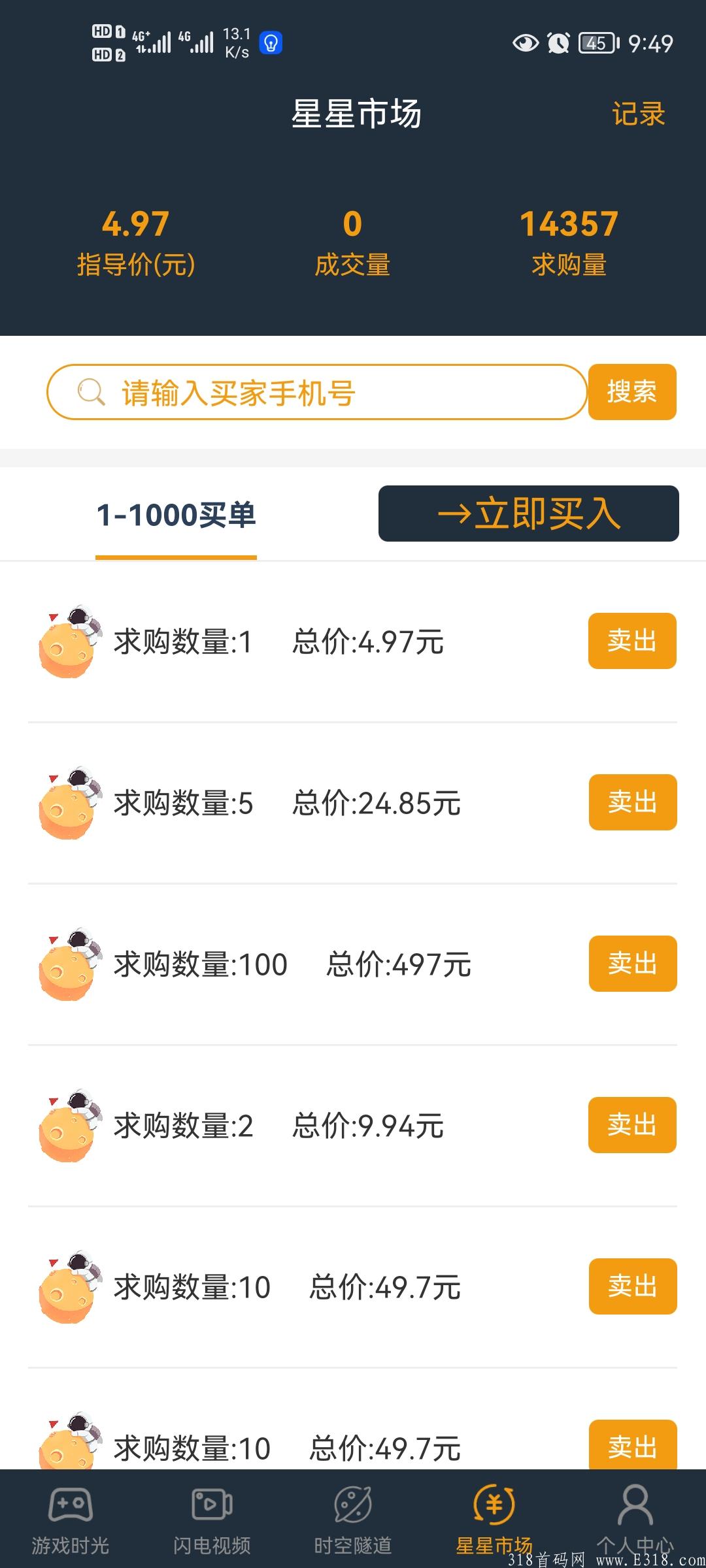Screen dimensions: 706x1568
Task: Tap 搜索 to search buyer
Action: point(631,392)
